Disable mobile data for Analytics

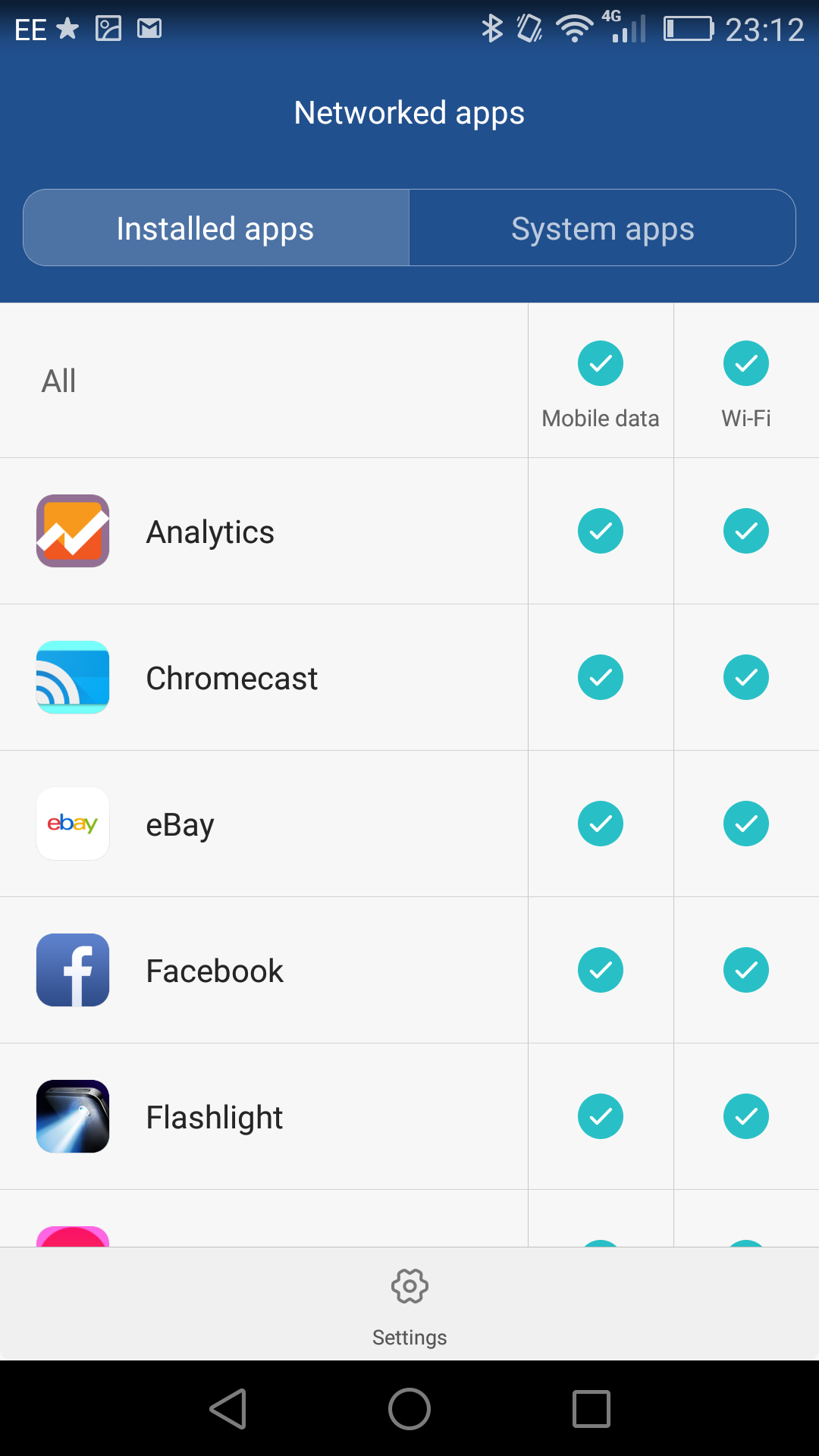[x=601, y=531]
